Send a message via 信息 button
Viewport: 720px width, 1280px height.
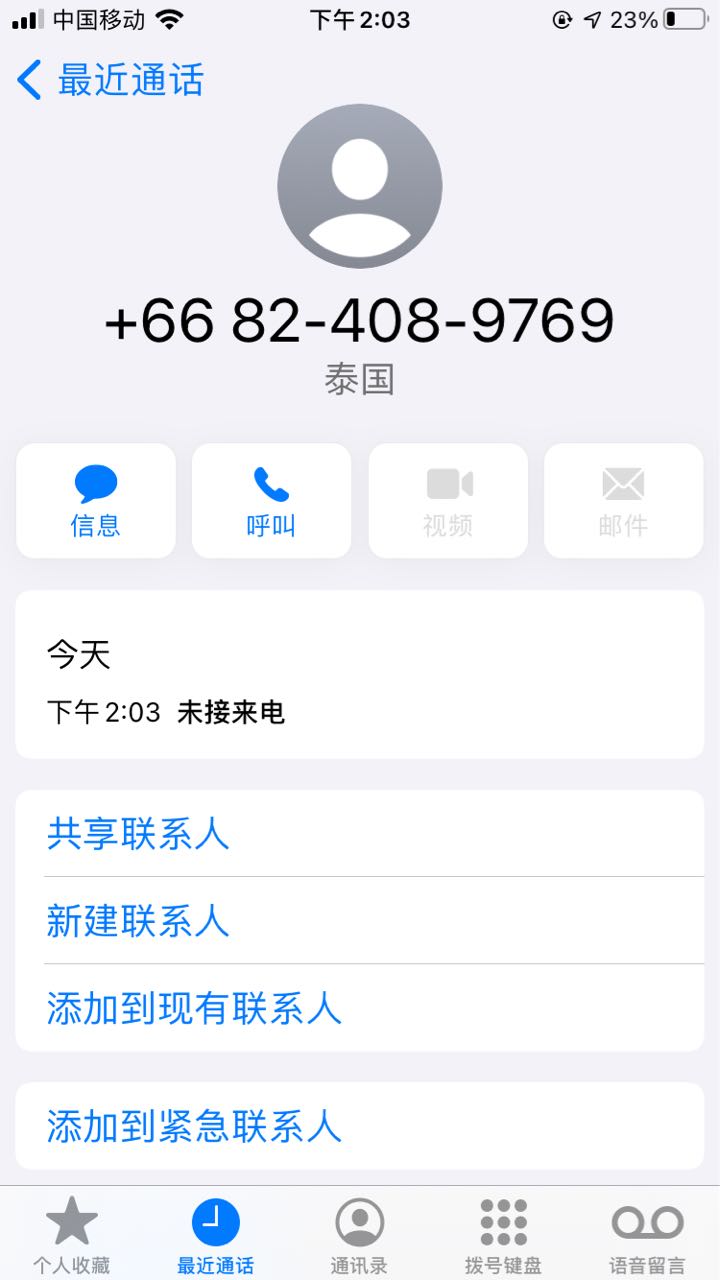tap(96, 501)
